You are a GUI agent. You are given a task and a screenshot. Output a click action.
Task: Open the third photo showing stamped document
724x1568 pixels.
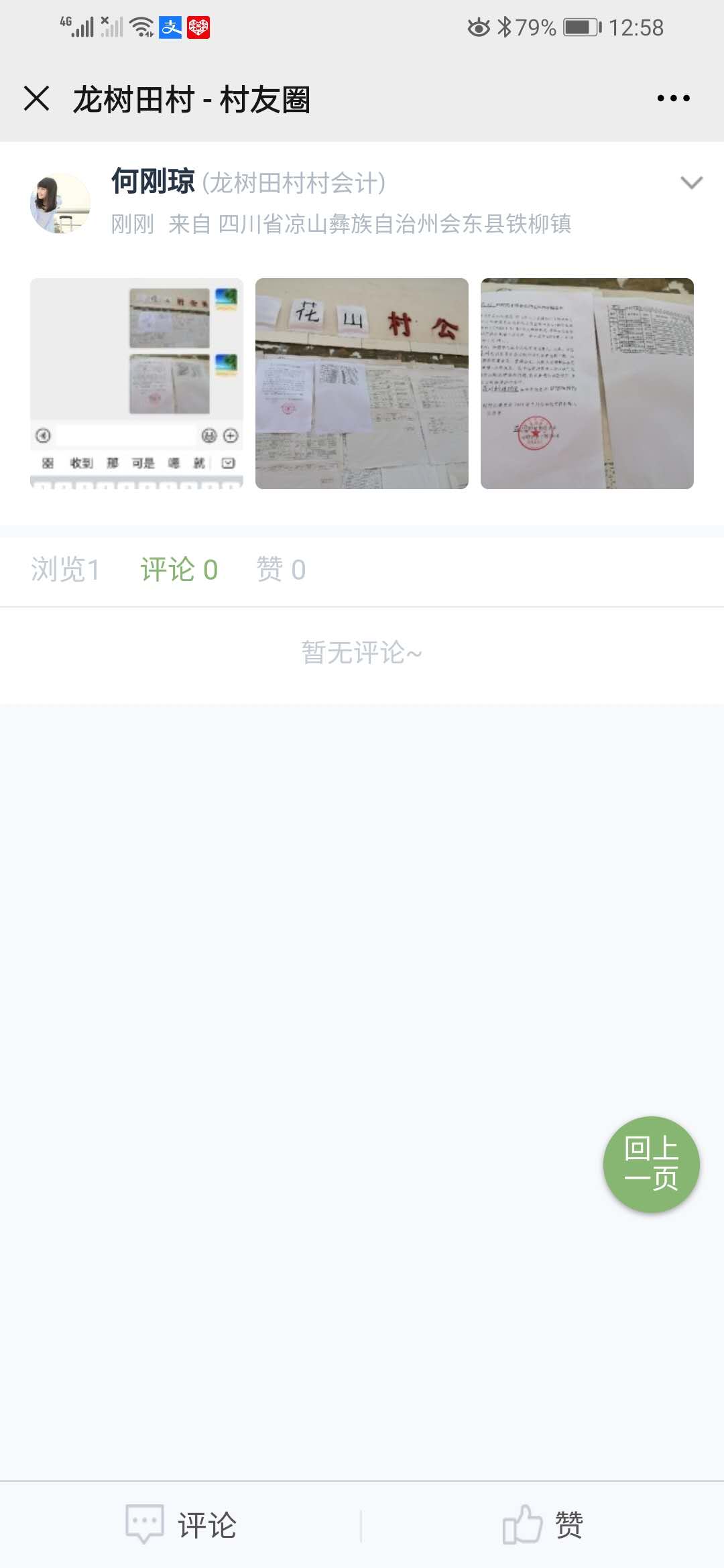587,383
